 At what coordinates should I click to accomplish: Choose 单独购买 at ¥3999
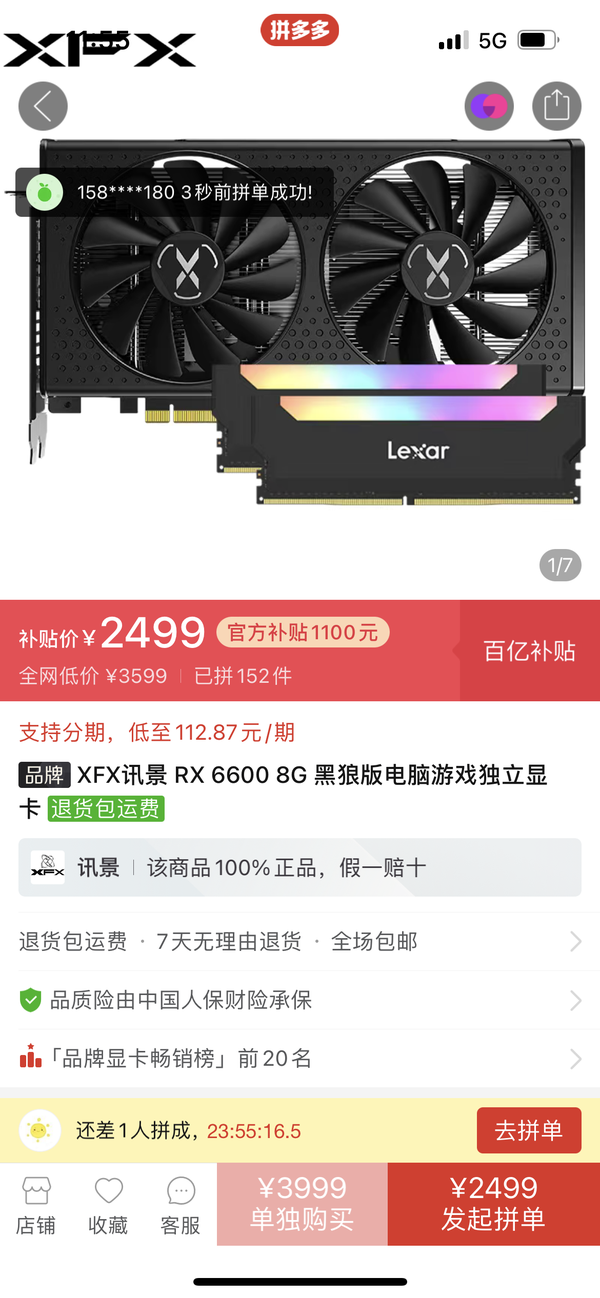click(302, 1204)
